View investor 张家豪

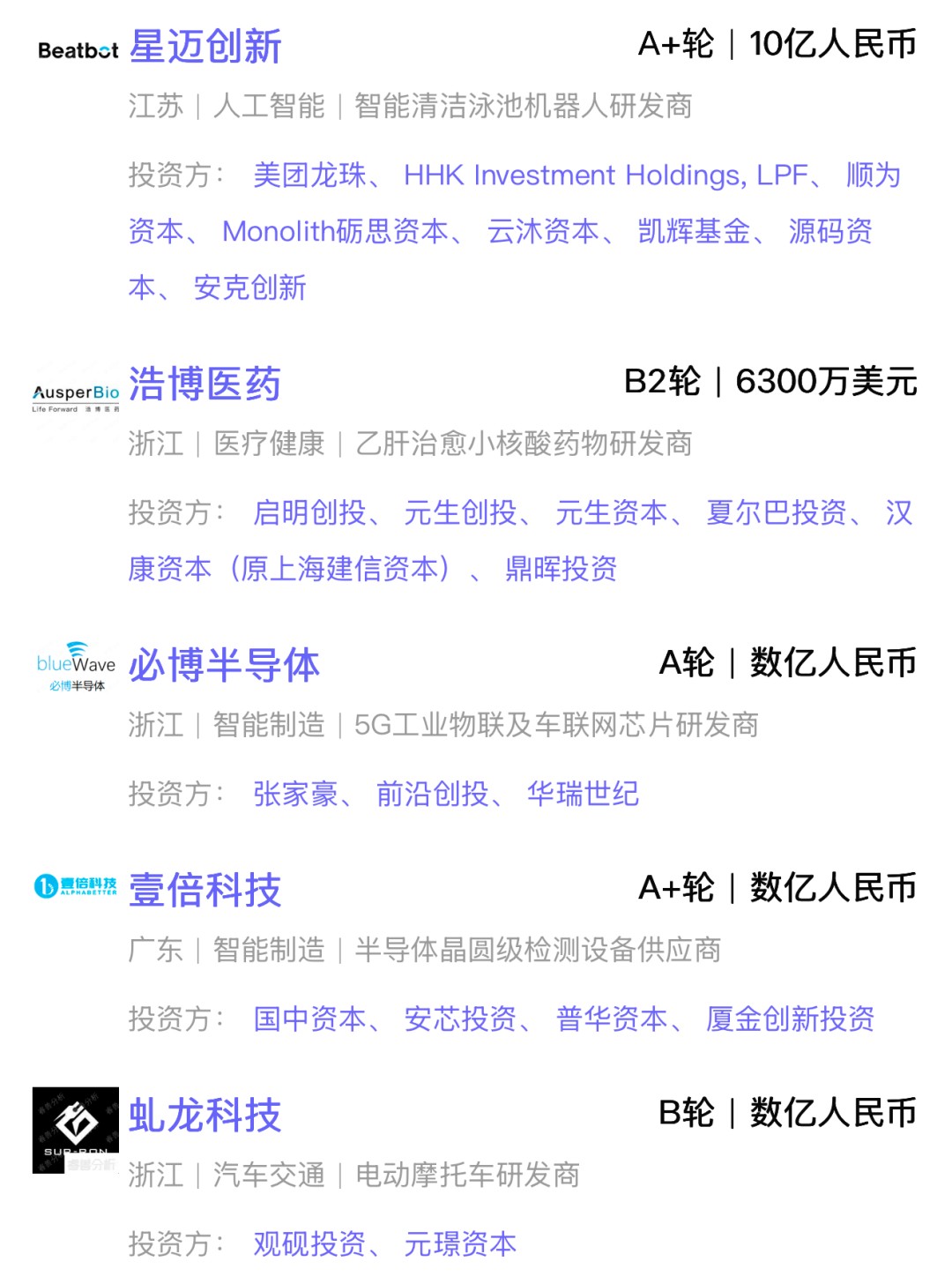tap(295, 794)
